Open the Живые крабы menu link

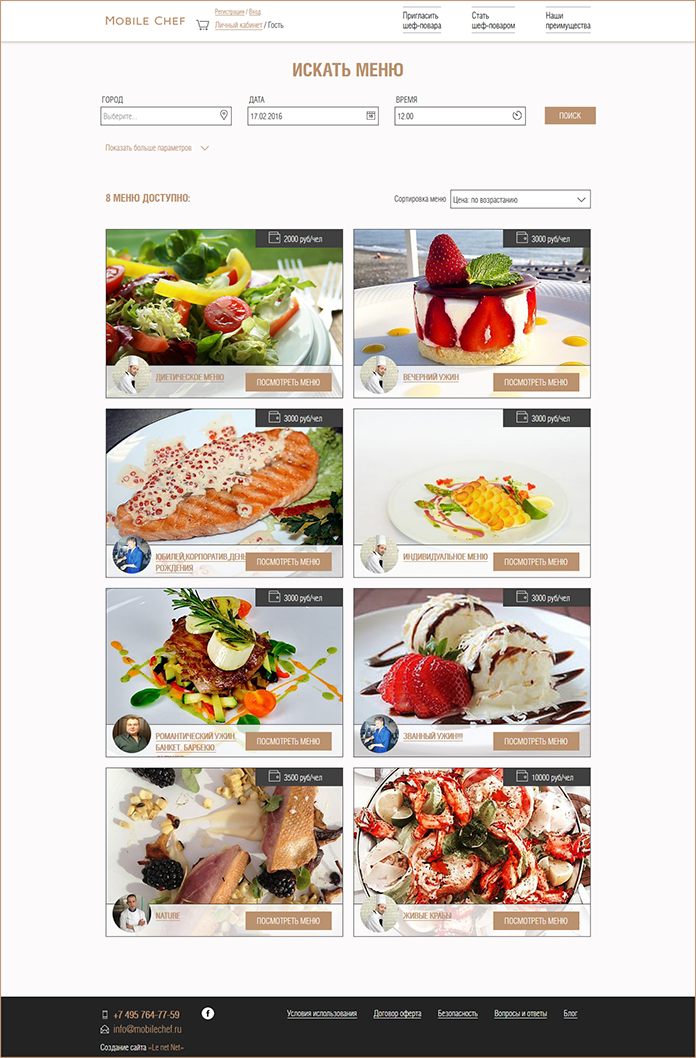pyautogui.click(x=428, y=916)
